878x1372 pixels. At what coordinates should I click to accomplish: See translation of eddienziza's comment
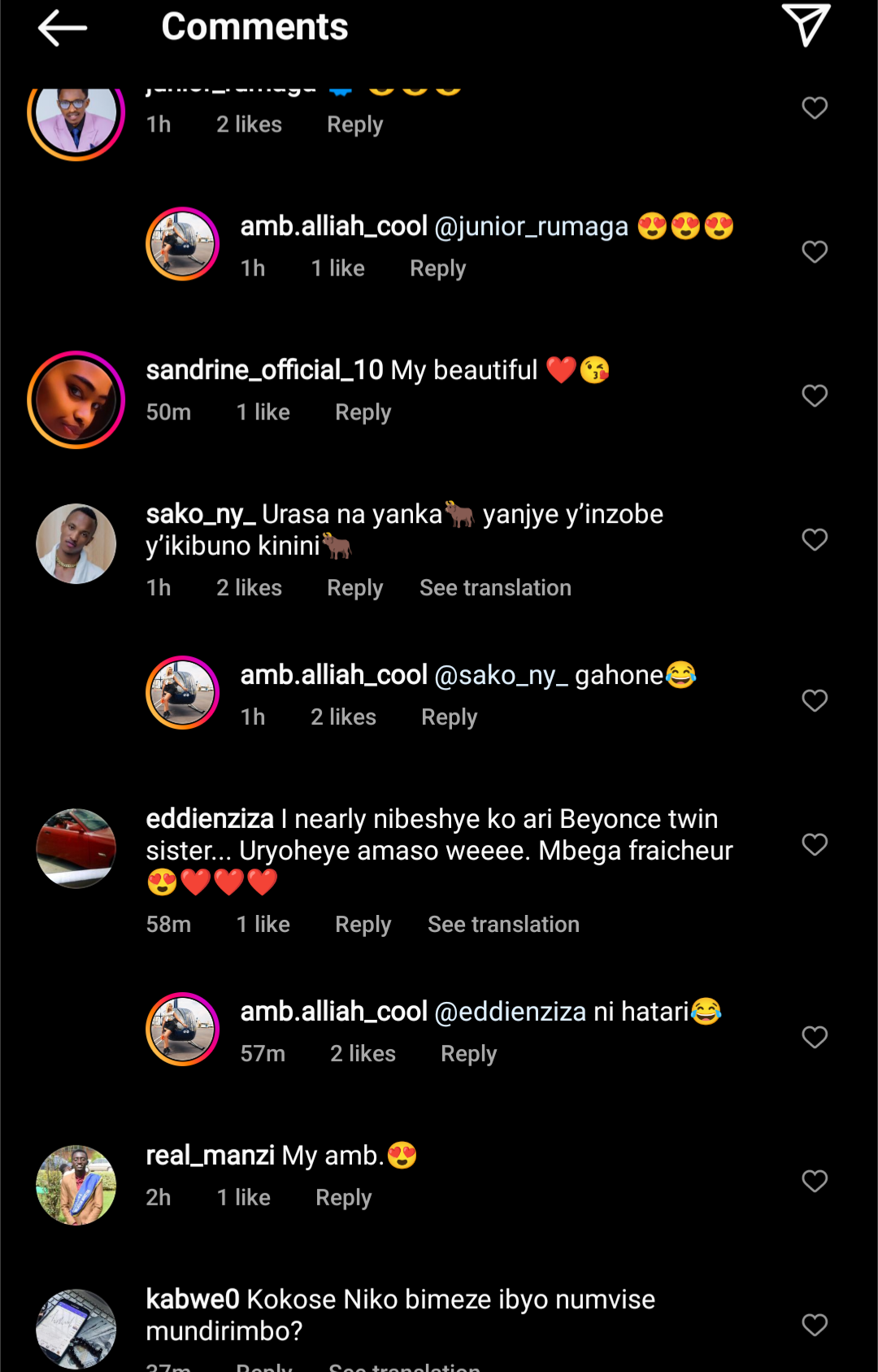pos(503,925)
